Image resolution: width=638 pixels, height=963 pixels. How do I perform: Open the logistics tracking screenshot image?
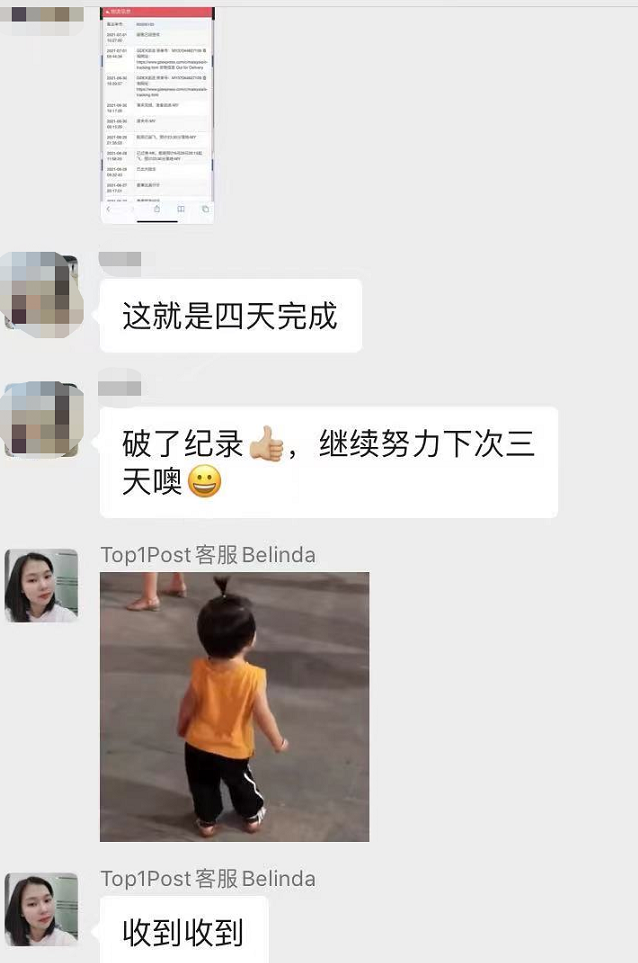(158, 112)
